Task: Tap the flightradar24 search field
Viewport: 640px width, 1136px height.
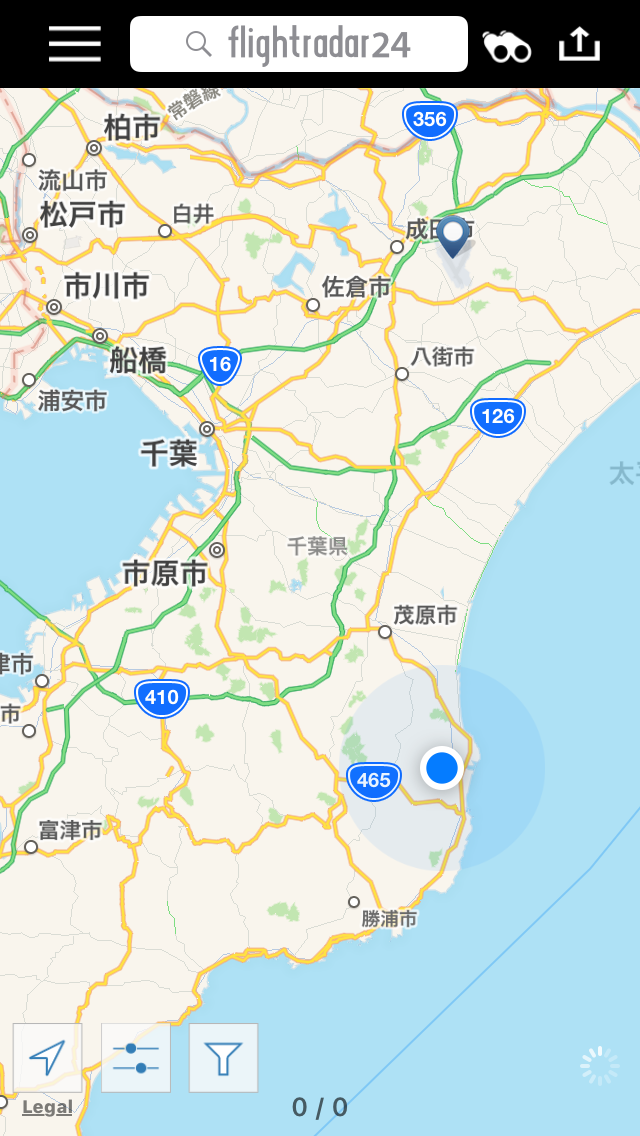Action: (299, 44)
